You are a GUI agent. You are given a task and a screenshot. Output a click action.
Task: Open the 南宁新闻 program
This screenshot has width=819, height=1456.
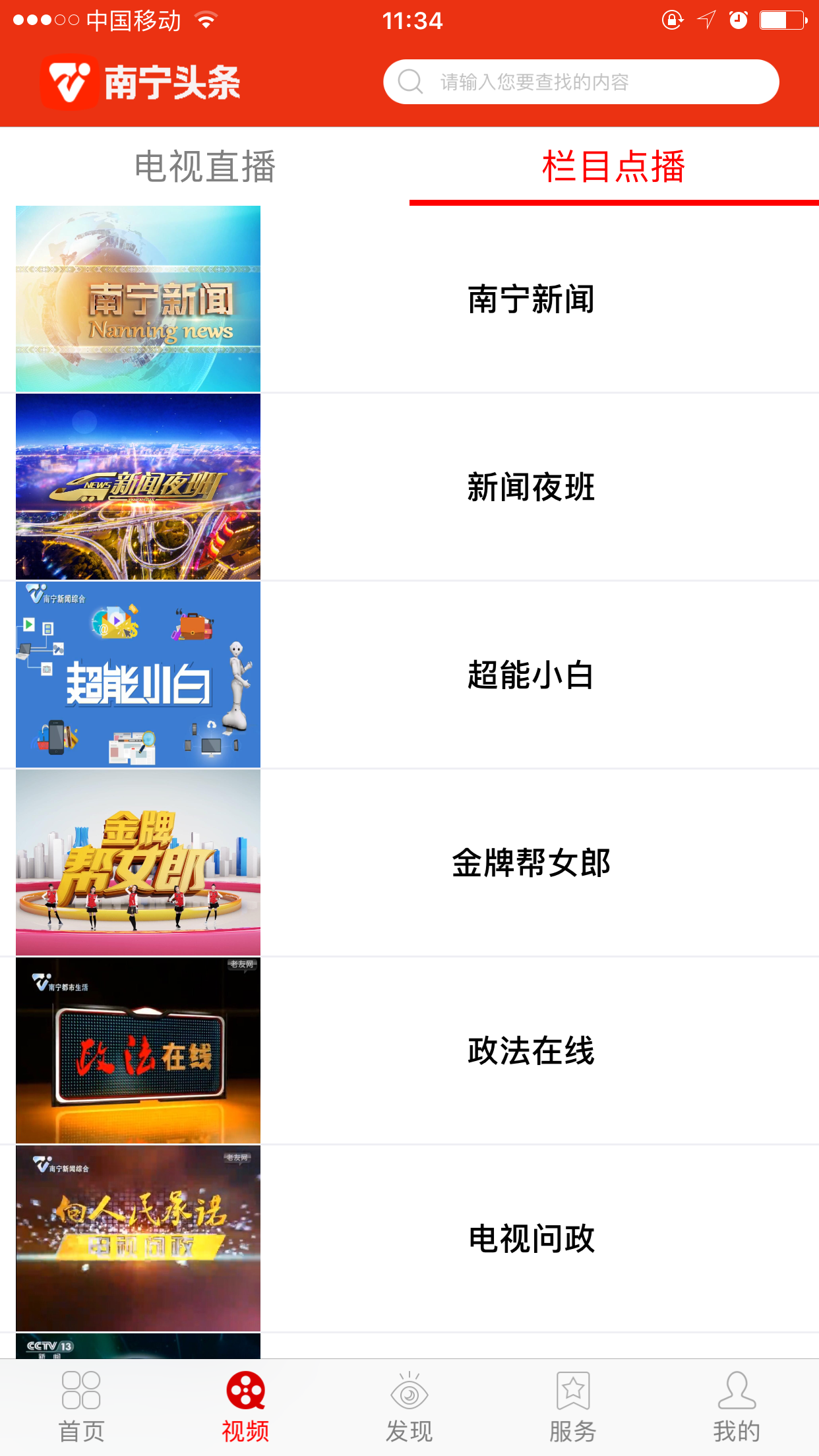pyautogui.click(x=531, y=299)
